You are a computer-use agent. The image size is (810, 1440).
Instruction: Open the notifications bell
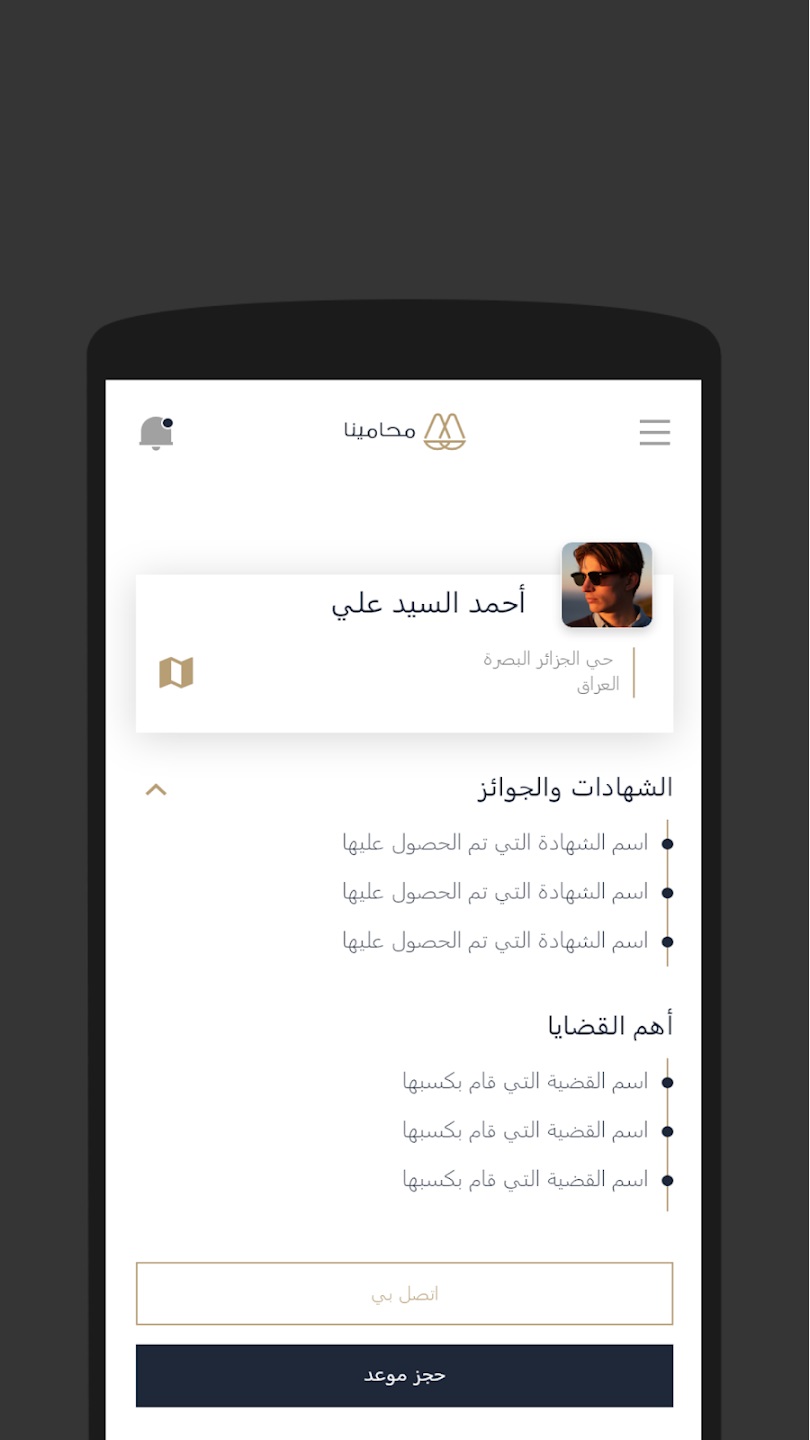(156, 433)
